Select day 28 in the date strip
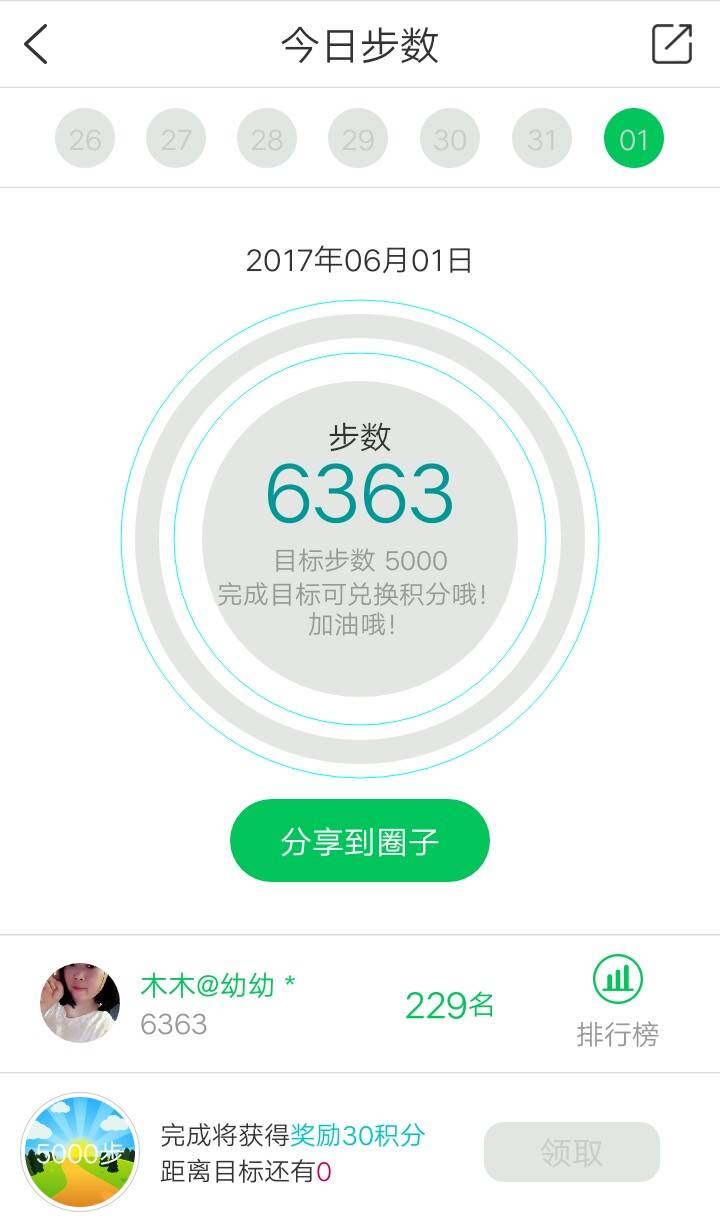The image size is (720, 1232). pyautogui.click(x=267, y=139)
